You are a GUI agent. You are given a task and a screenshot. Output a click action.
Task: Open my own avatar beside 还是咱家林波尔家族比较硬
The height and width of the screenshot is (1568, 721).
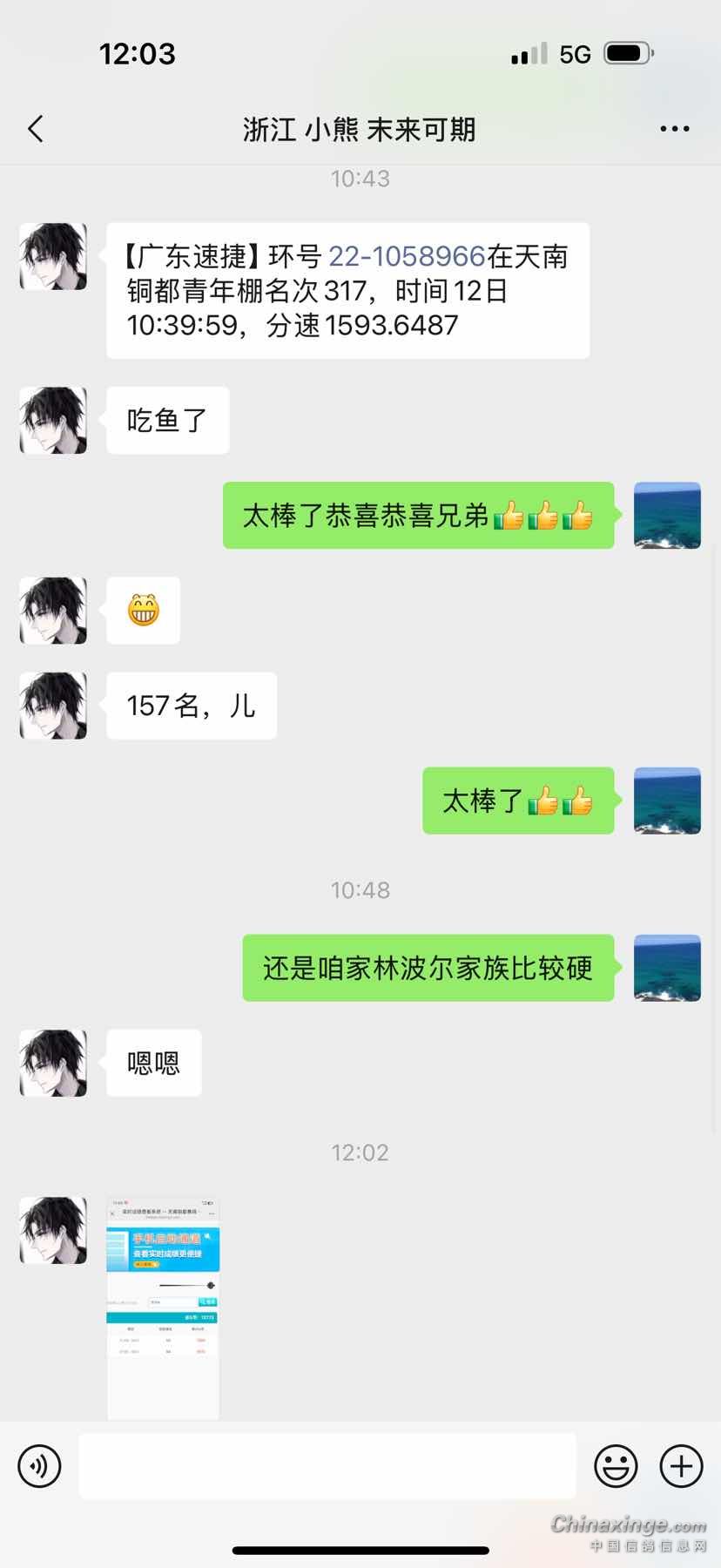point(667,968)
